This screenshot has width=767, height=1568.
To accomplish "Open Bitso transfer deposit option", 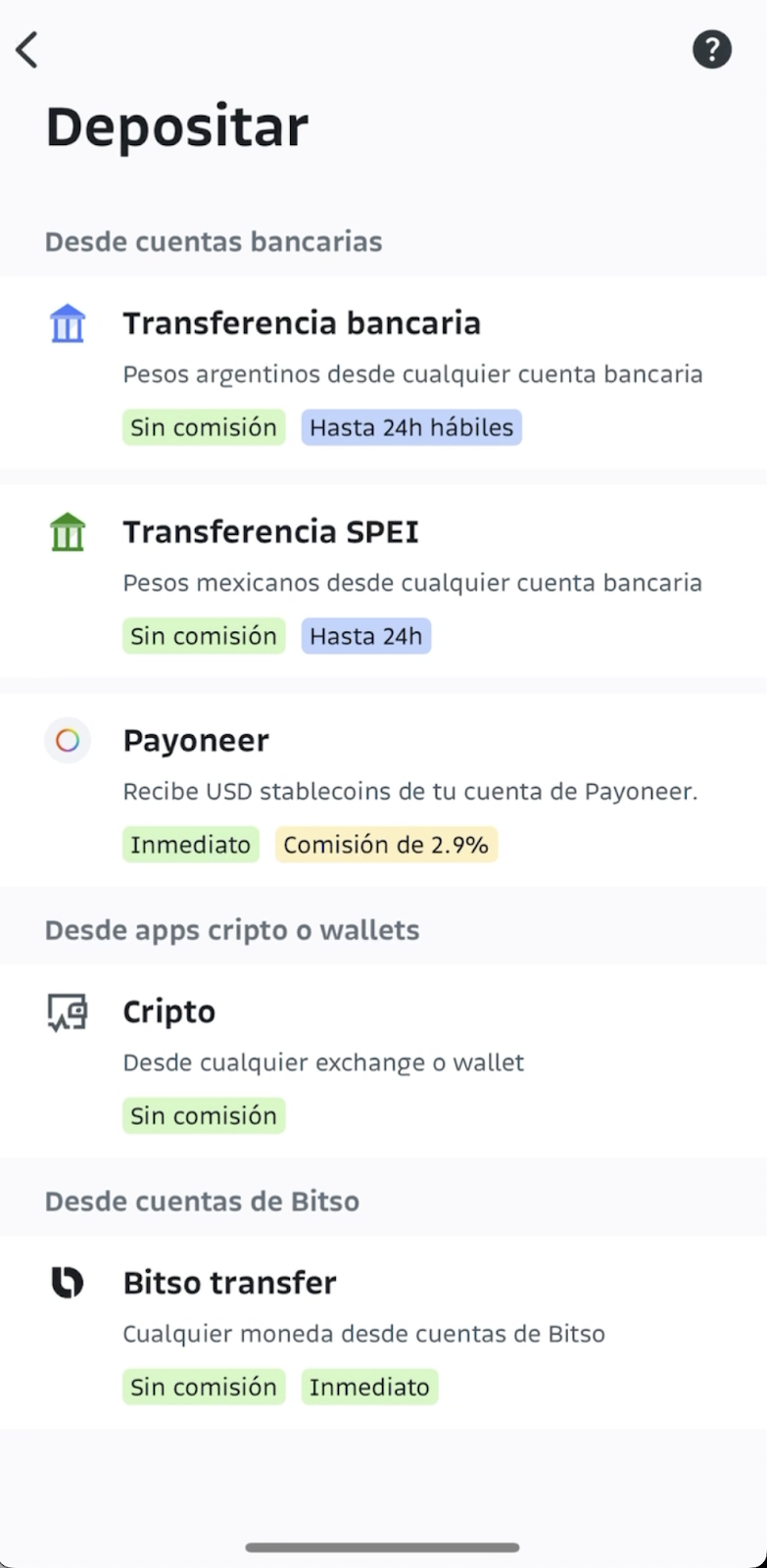I will click(383, 1333).
